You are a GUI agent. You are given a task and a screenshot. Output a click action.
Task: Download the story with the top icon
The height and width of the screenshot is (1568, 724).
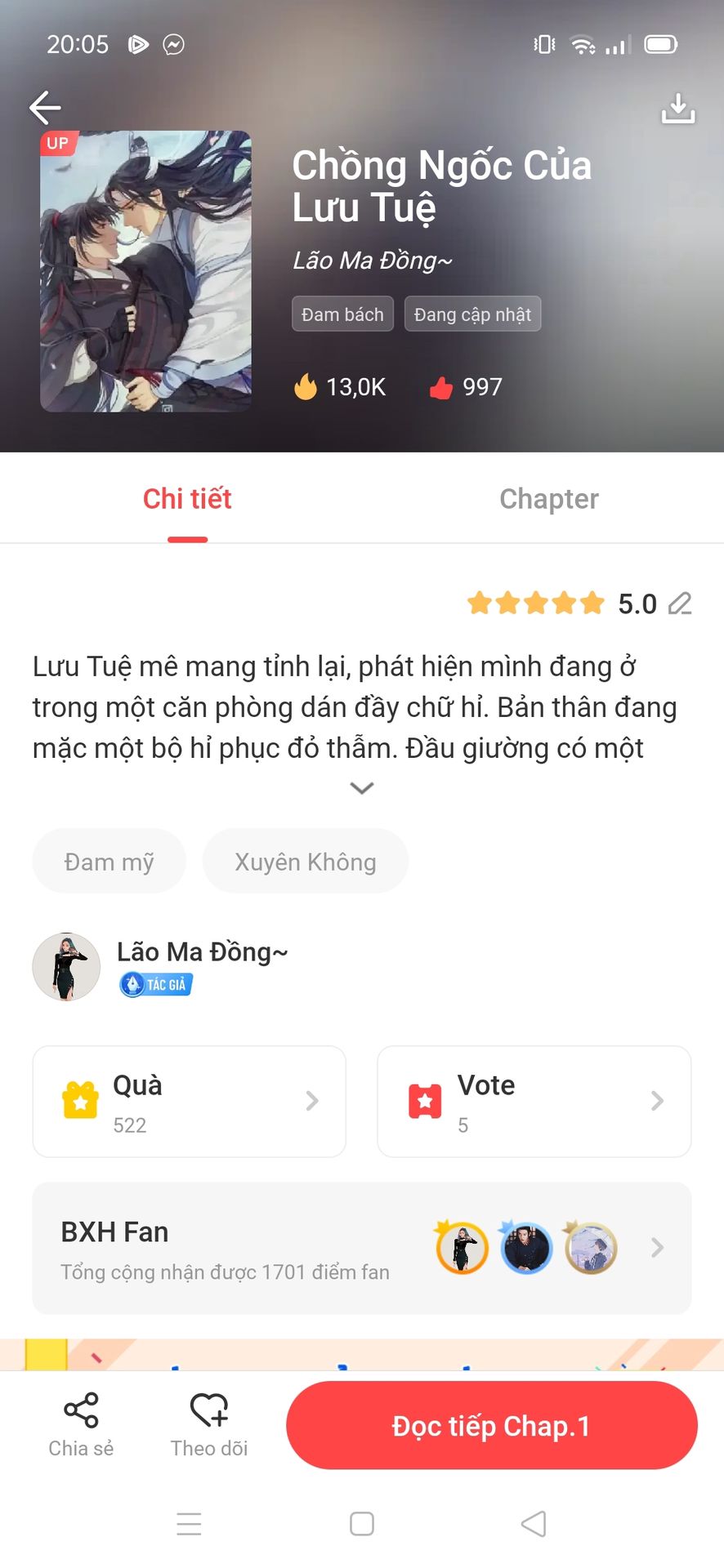click(x=677, y=108)
